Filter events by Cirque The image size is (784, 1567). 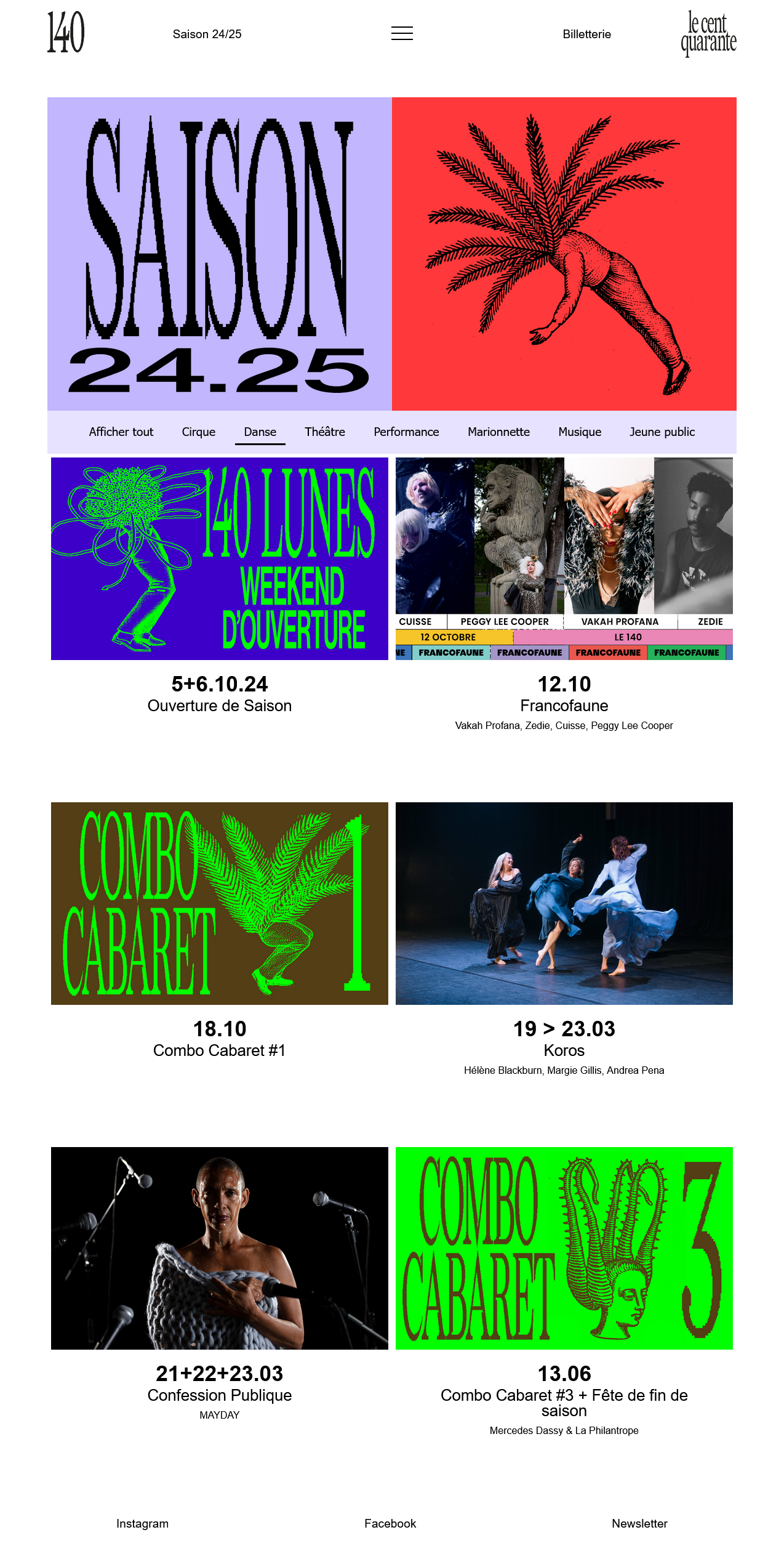click(x=198, y=432)
